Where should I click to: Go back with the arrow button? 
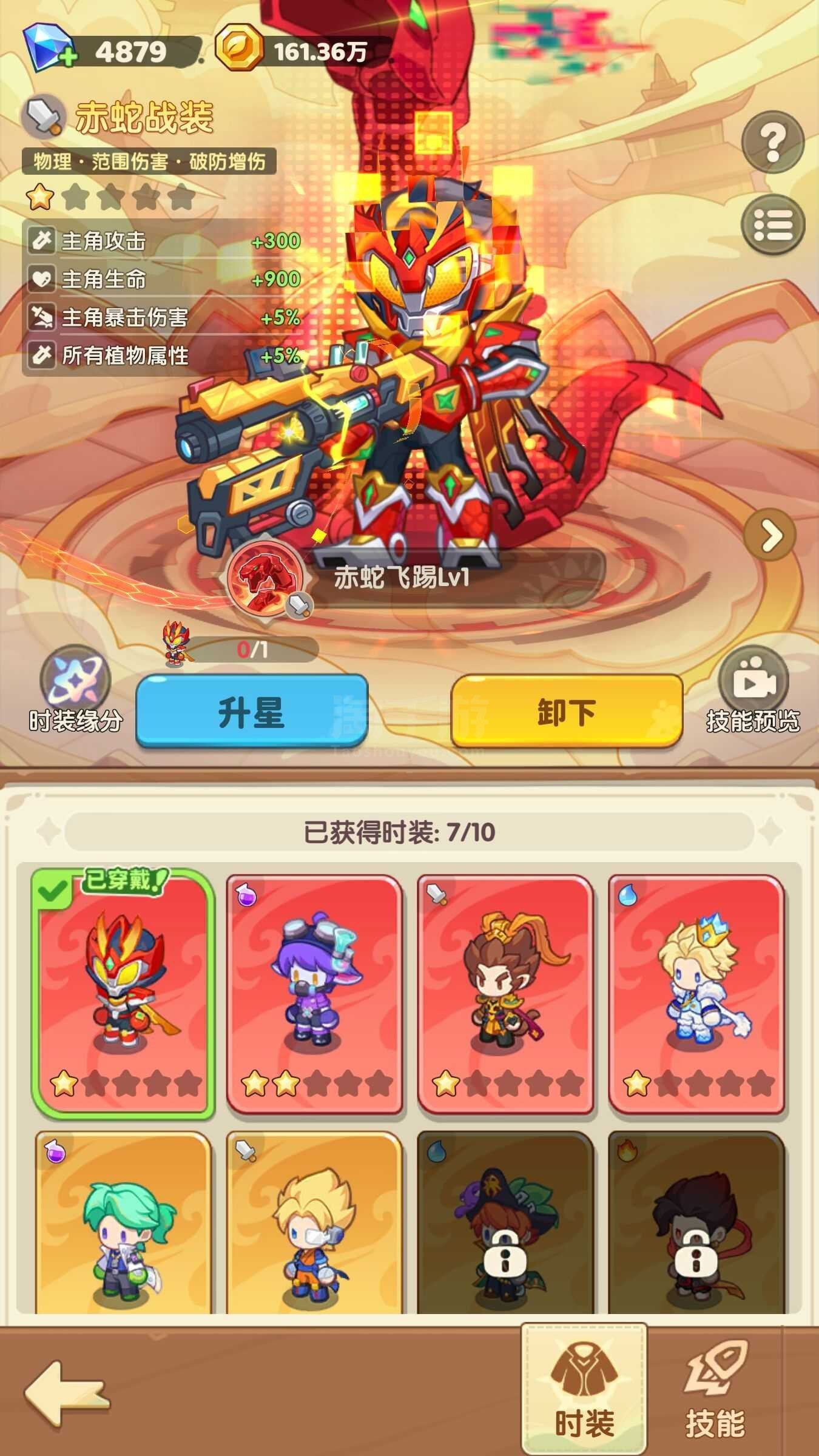point(67,1393)
